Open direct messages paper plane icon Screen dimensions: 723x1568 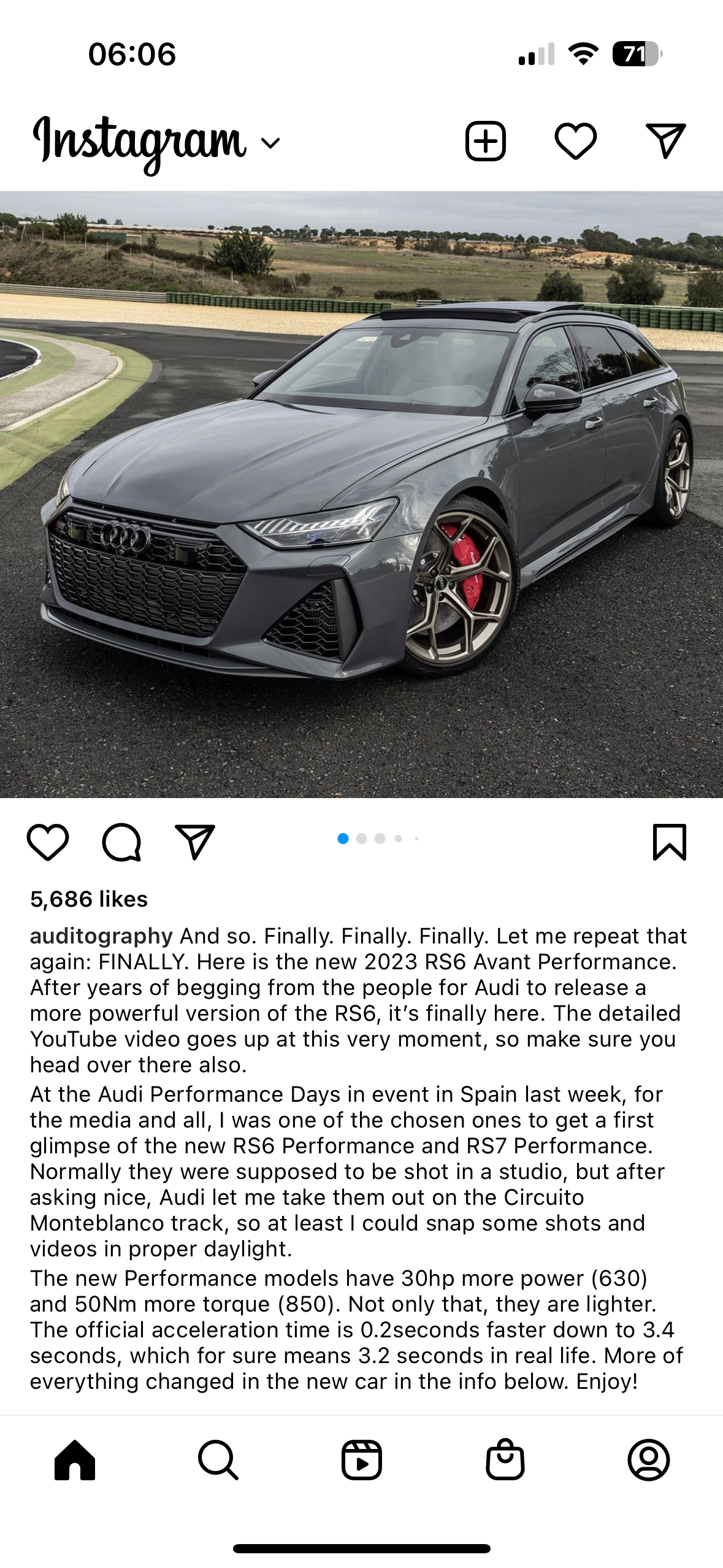[666, 141]
